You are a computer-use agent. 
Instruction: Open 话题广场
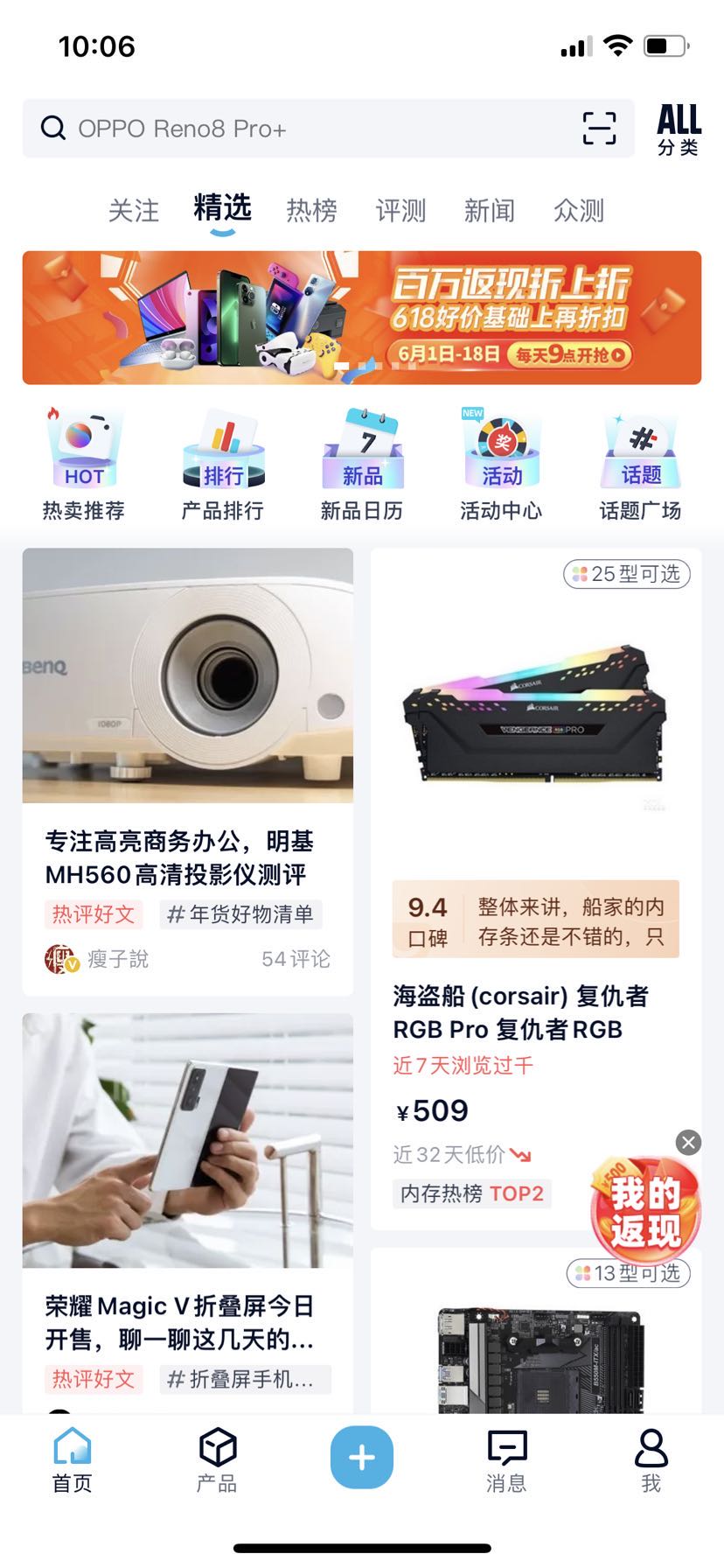[x=640, y=465]
